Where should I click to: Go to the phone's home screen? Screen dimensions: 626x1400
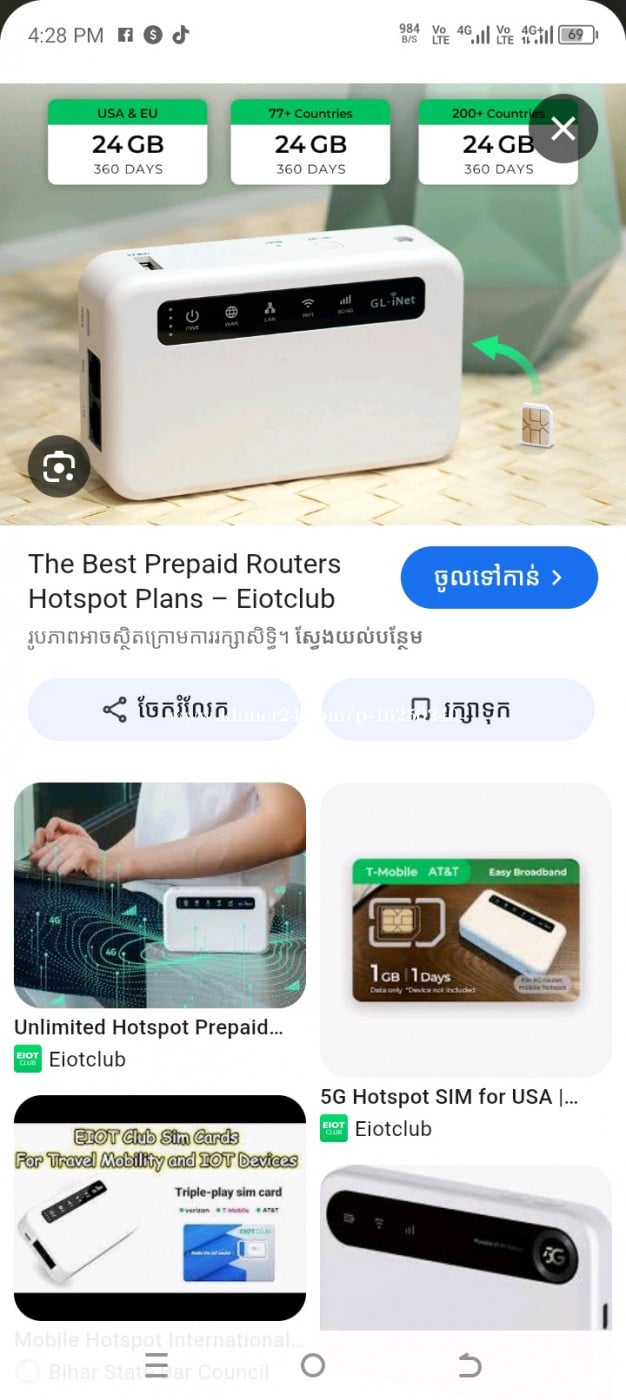[x=313, y=1365]
